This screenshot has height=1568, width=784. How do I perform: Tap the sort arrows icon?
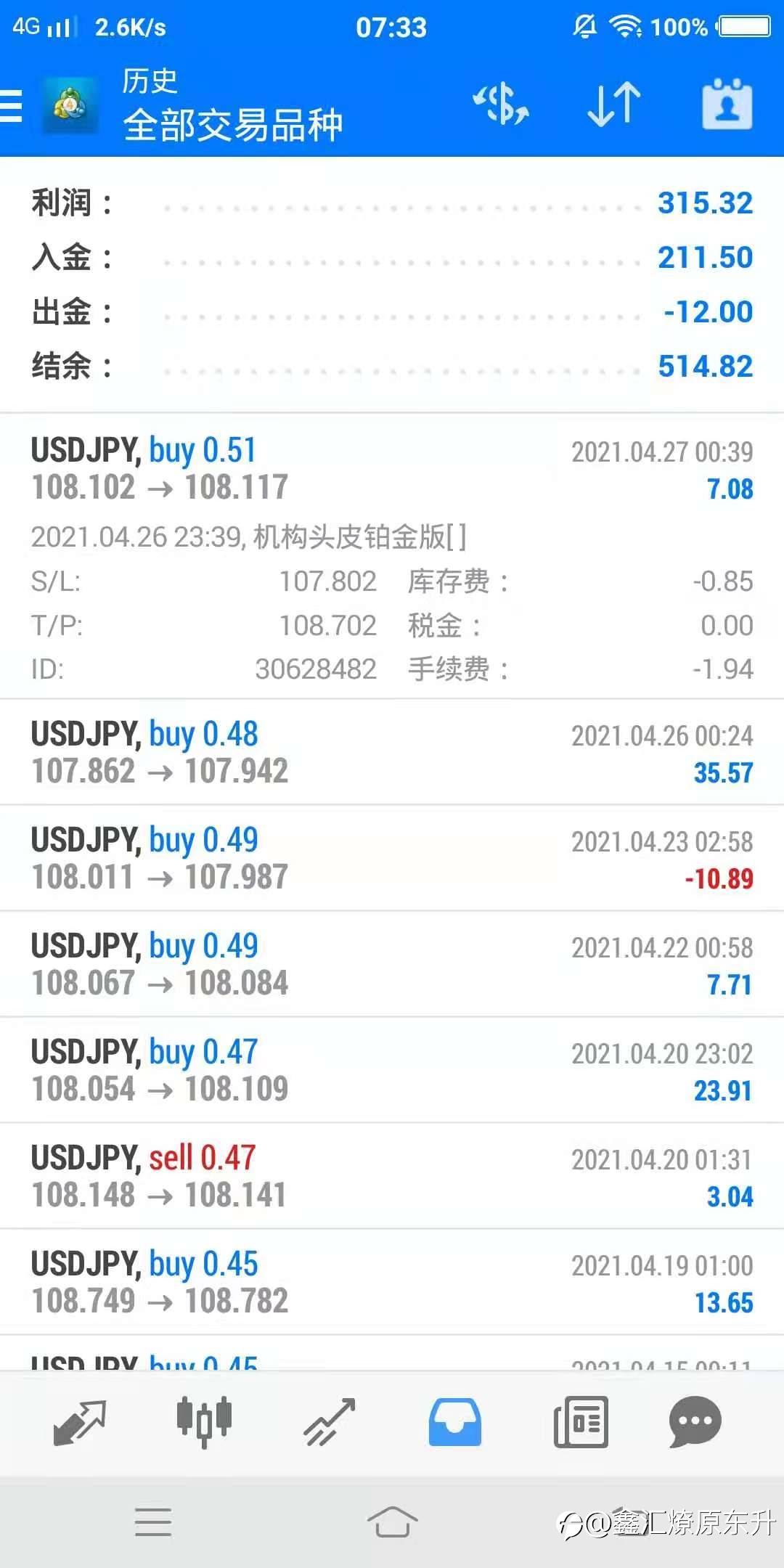point(613,105)
